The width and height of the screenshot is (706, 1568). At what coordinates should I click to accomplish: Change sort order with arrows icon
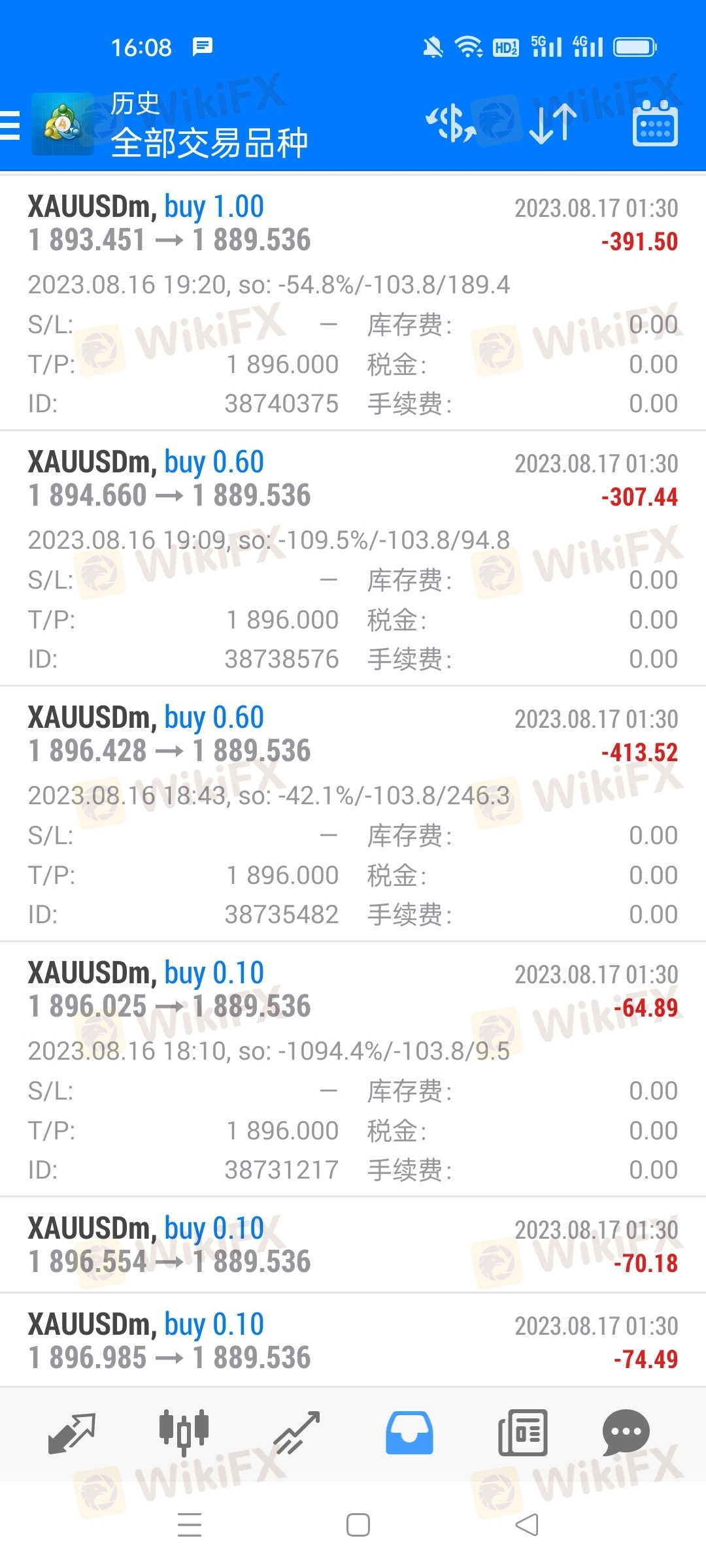click(553, 124)
